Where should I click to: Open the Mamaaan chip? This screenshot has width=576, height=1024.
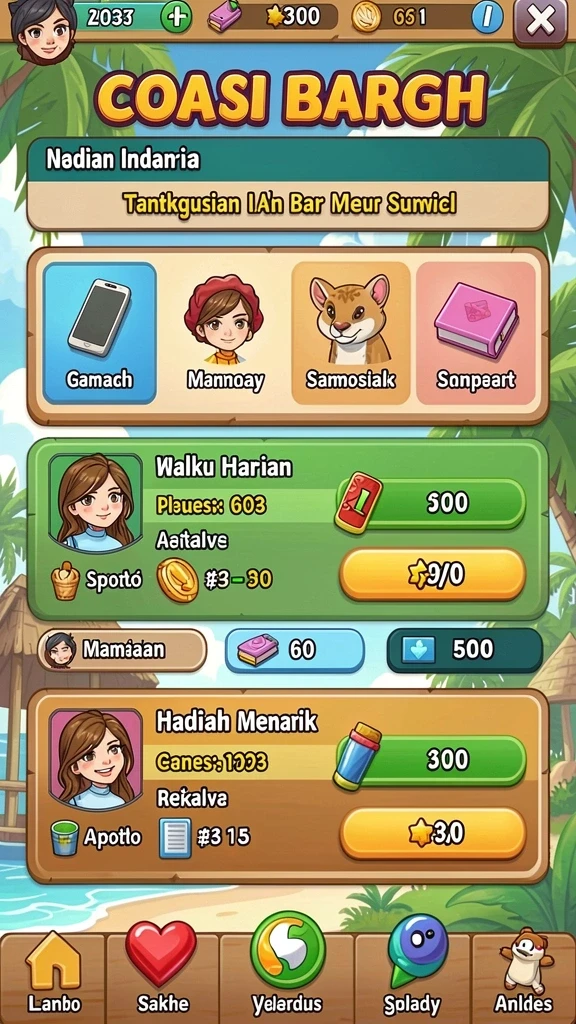122,650
